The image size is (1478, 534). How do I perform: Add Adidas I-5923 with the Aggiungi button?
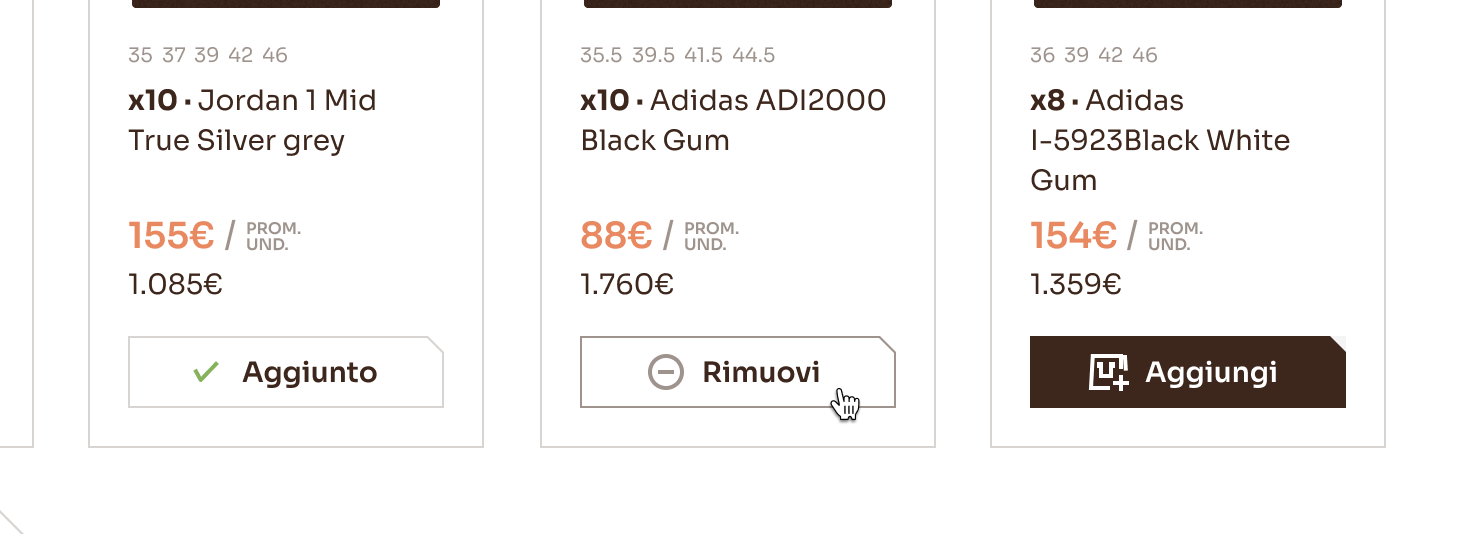tap(1187, 372)
